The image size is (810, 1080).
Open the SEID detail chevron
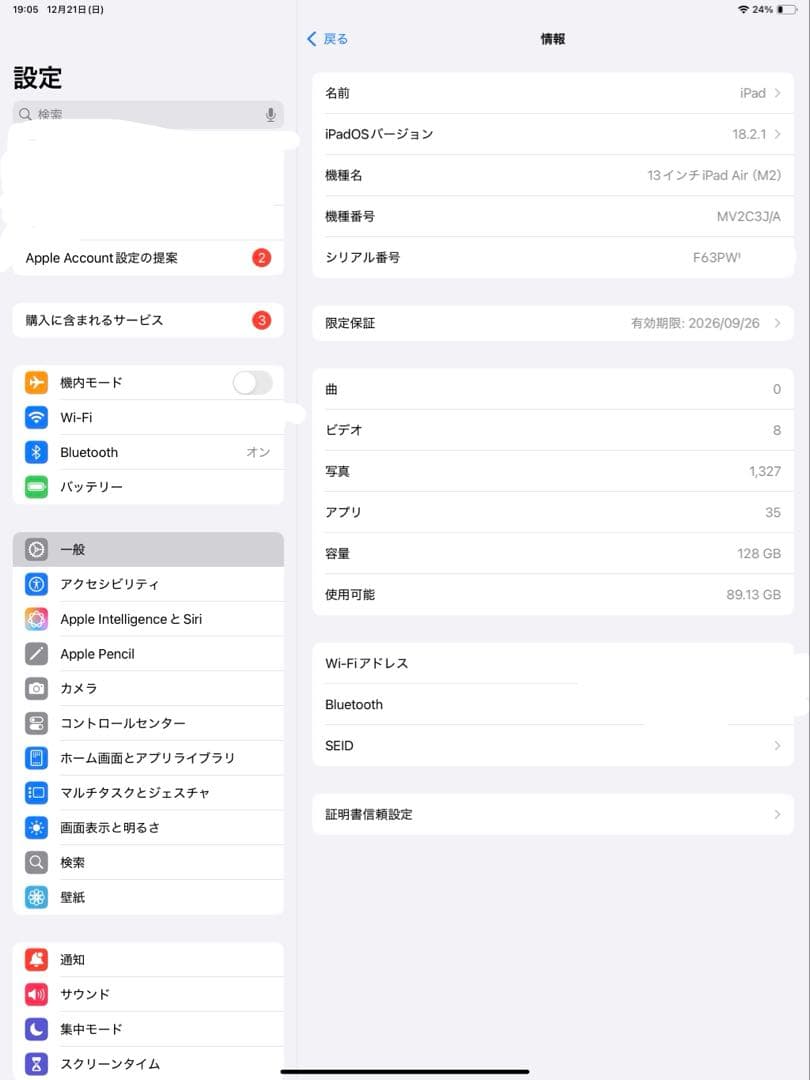780,745
